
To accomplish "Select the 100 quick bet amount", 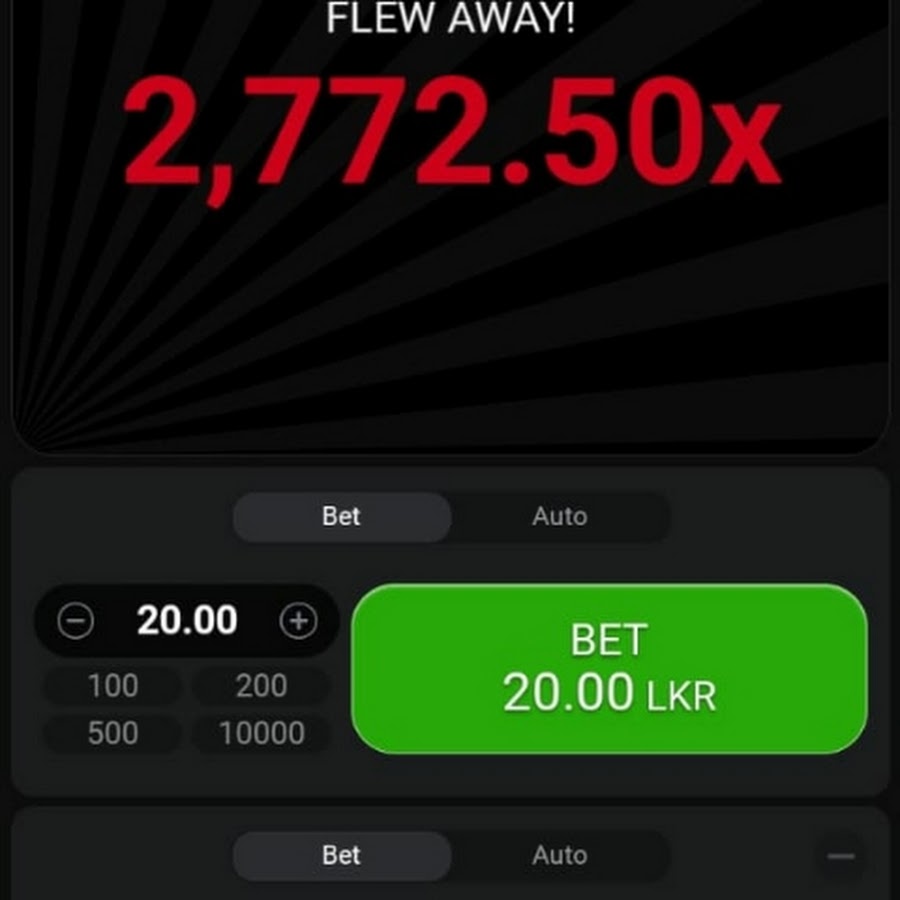I will coord(112,686).
